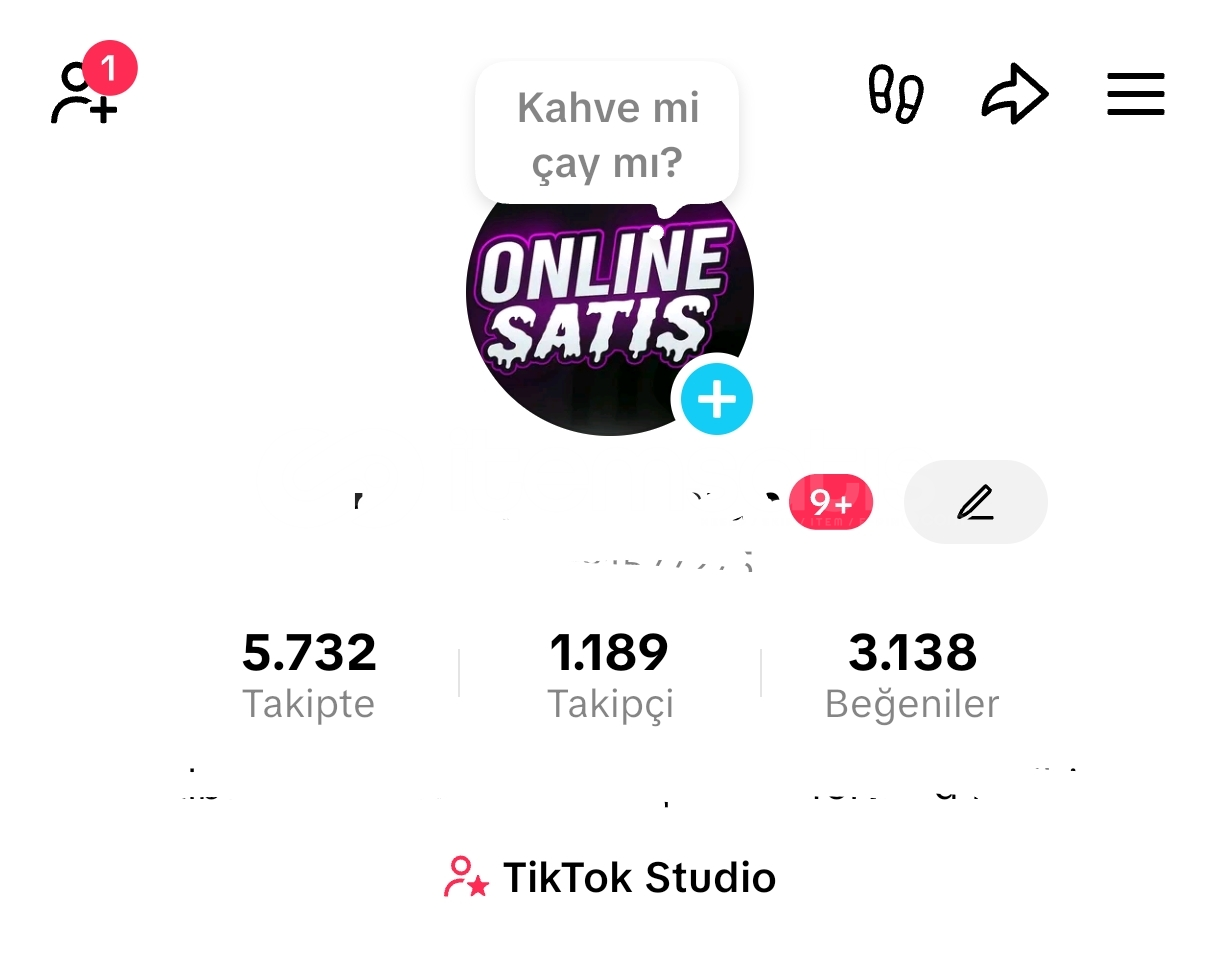
Task: Share this profile
Action: [x=1014, y=94]
